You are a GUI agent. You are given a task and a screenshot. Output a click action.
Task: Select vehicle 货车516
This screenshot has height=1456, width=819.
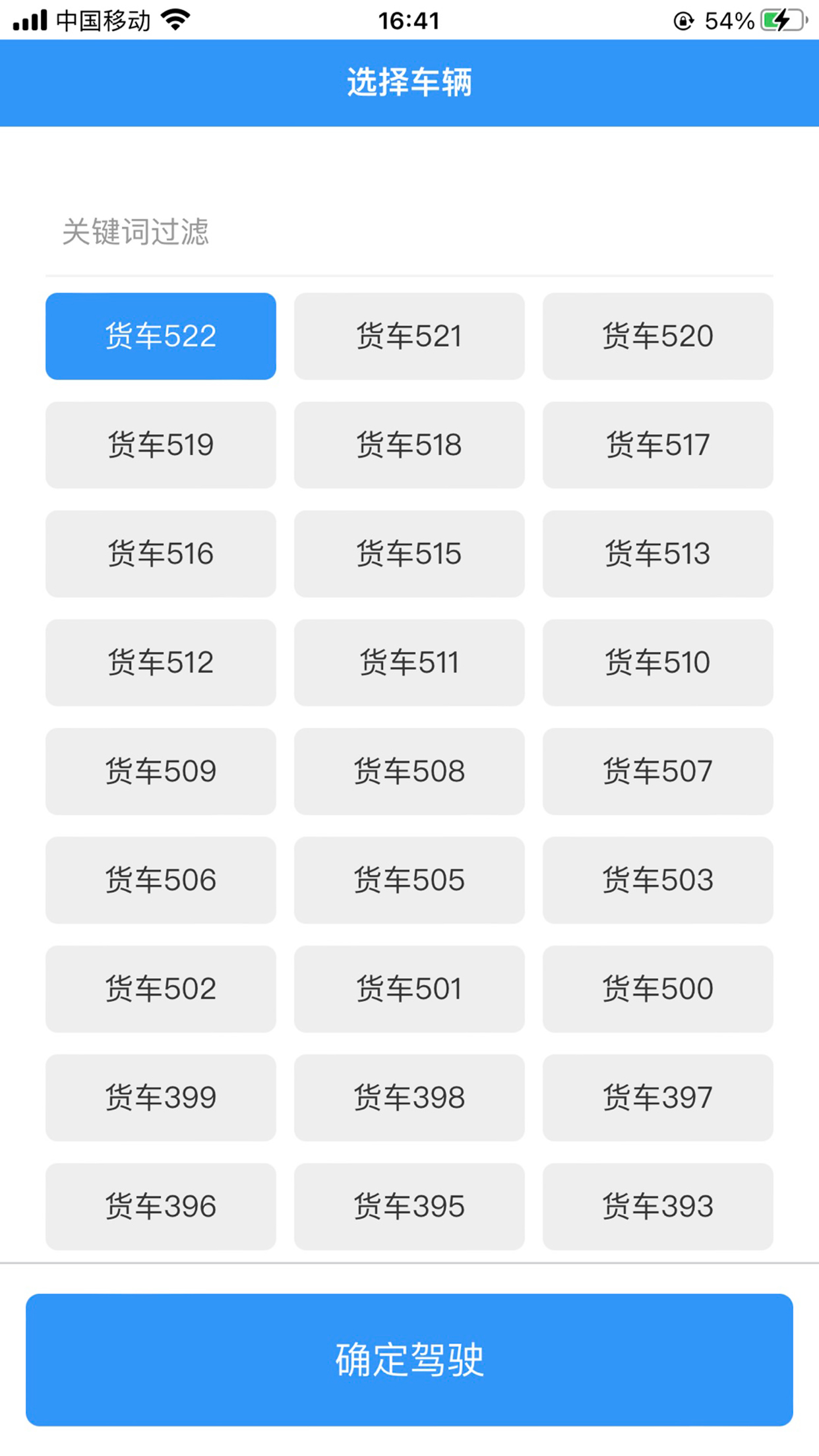(160, 554)
